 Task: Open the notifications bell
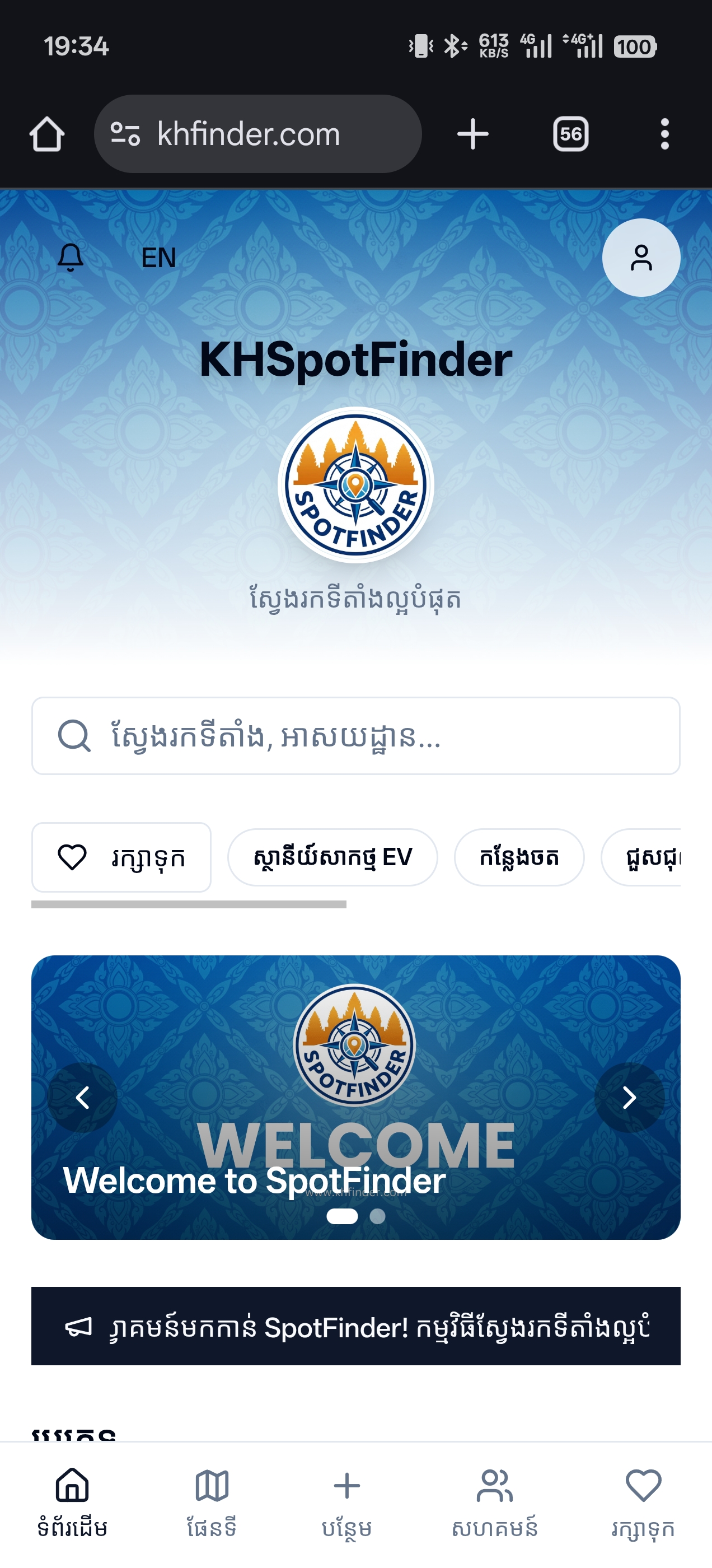point(71,258)
